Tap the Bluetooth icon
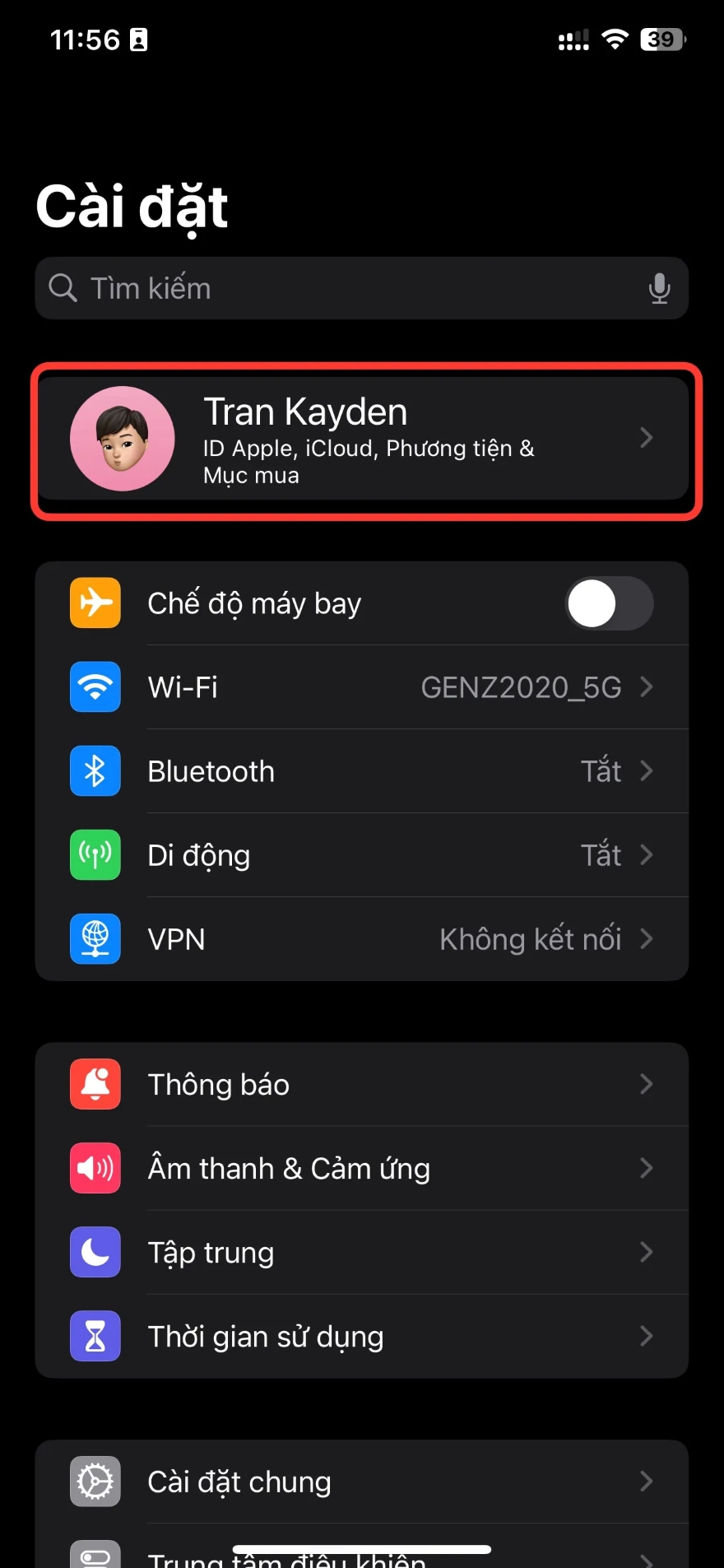The height and width of the screenshot is (1568, 724). coord(95,771)
